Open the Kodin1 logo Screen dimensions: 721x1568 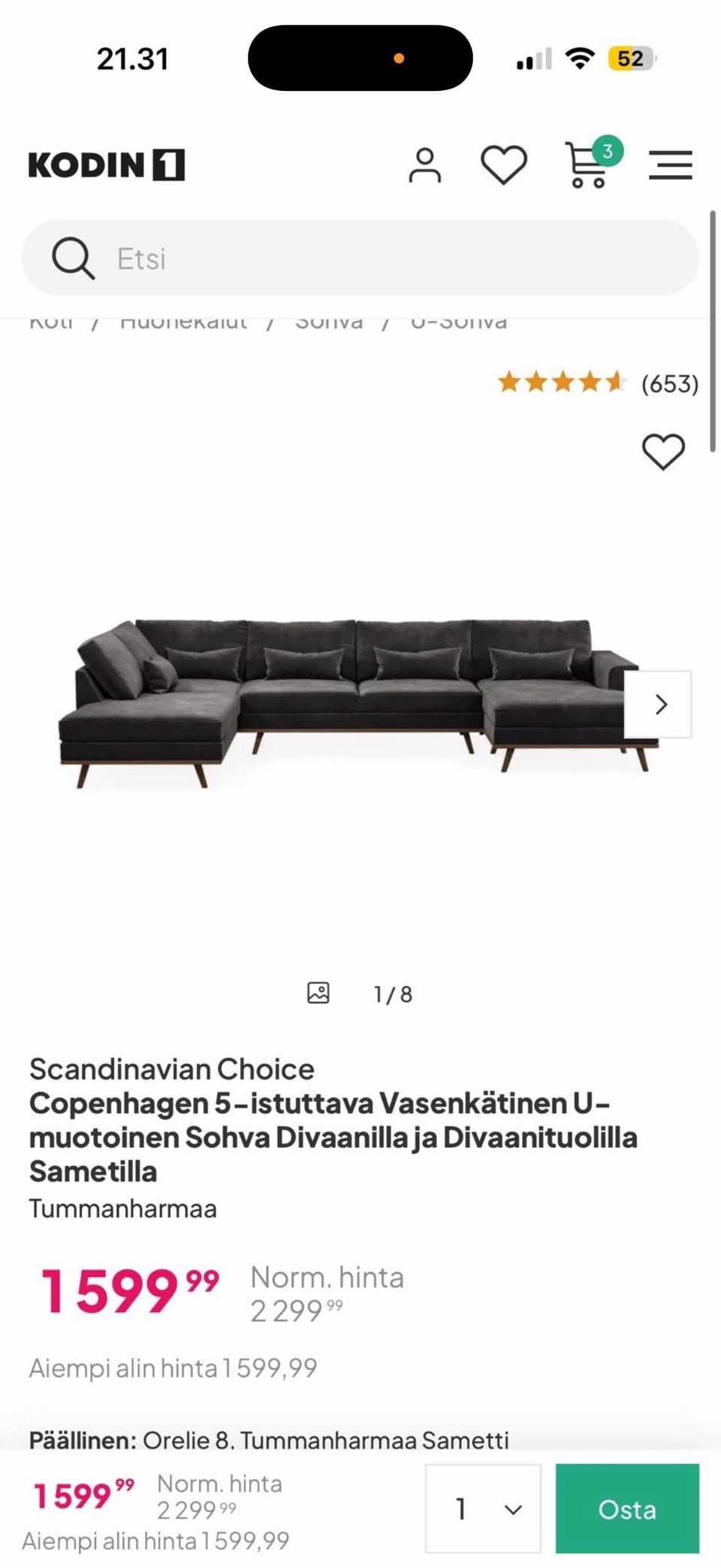pyautogui.click(x=105, y=164)
